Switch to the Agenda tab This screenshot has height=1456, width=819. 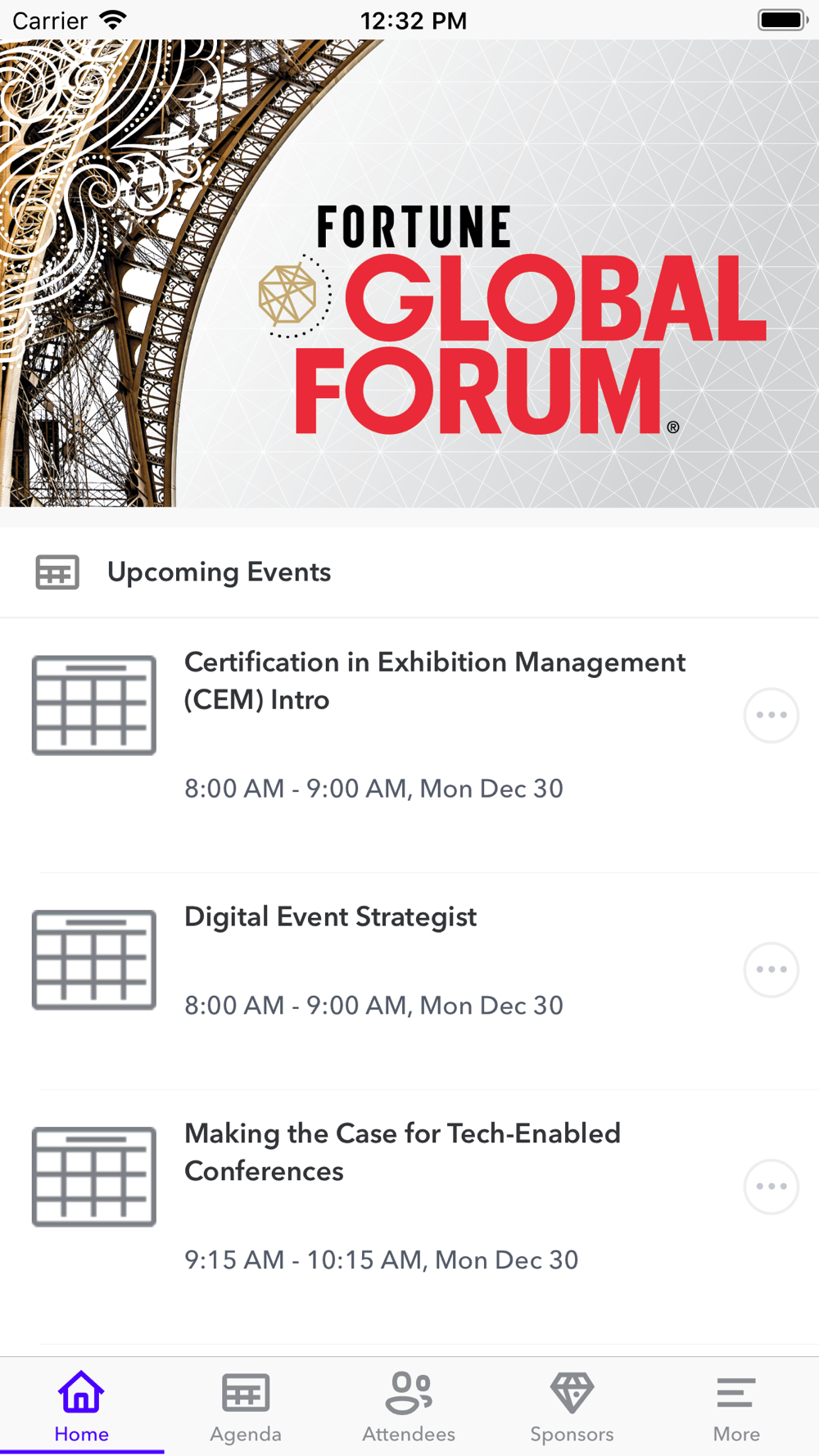pos(246,1407)
